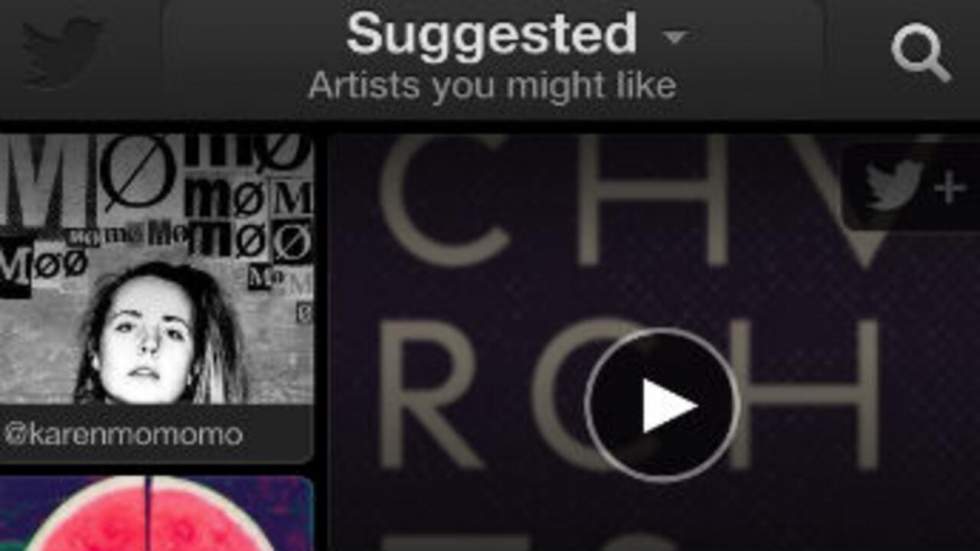The height and width of the screenshot is (551, 980).
Task: Play the CHVRCHES track
Action: click(662, 407)
